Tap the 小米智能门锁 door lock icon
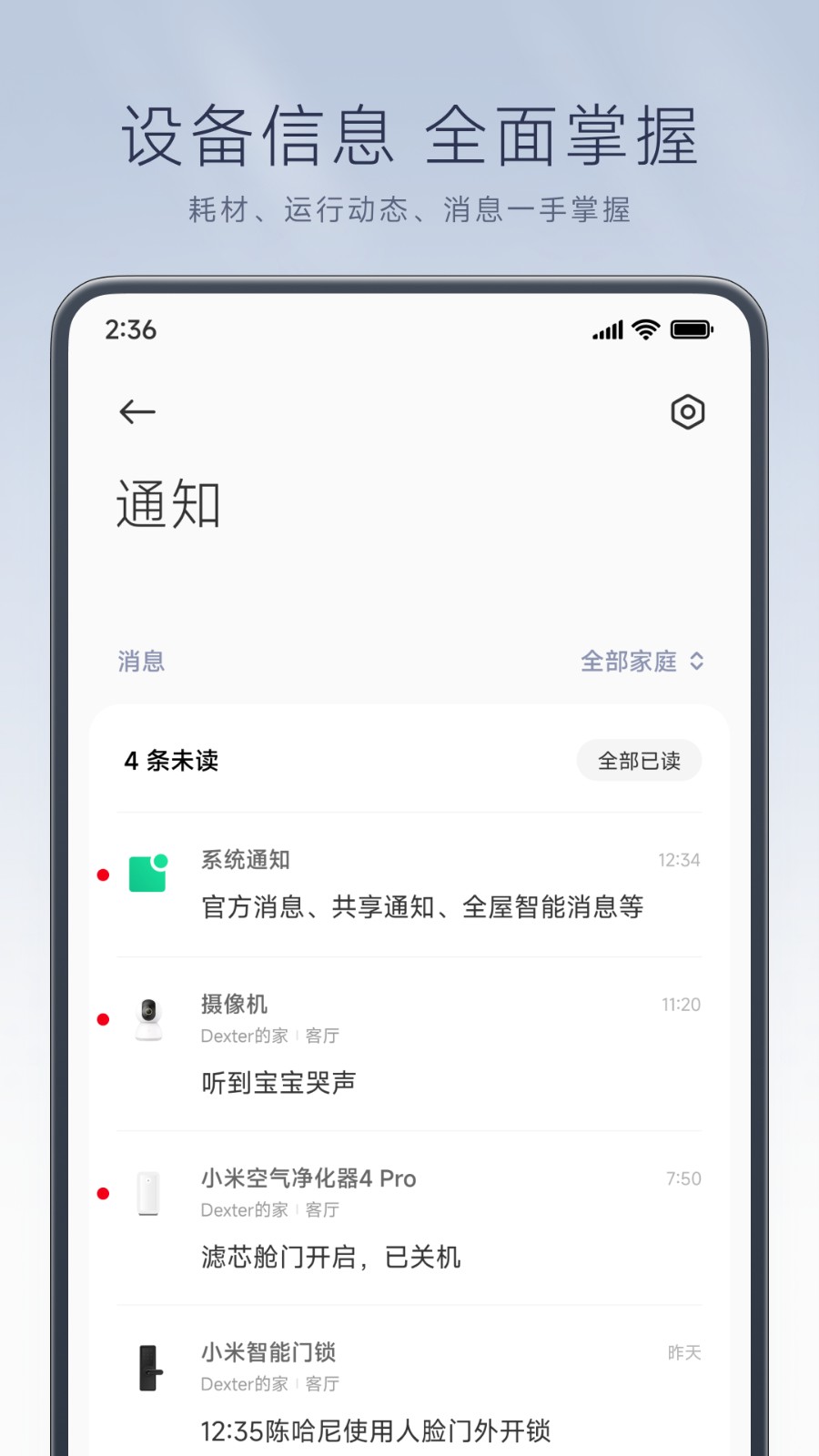The width and height of the screenshot is (819, 1456). coord(148,1367)
